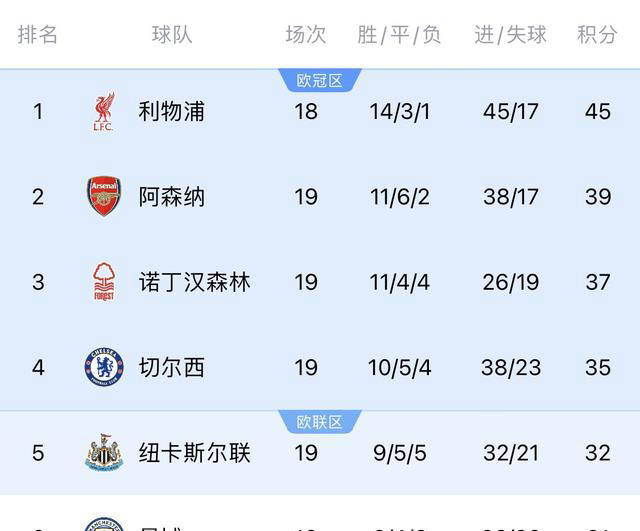
Task: View the Chelsea (切尔西) team details
Action: click(x=172, y=368)
